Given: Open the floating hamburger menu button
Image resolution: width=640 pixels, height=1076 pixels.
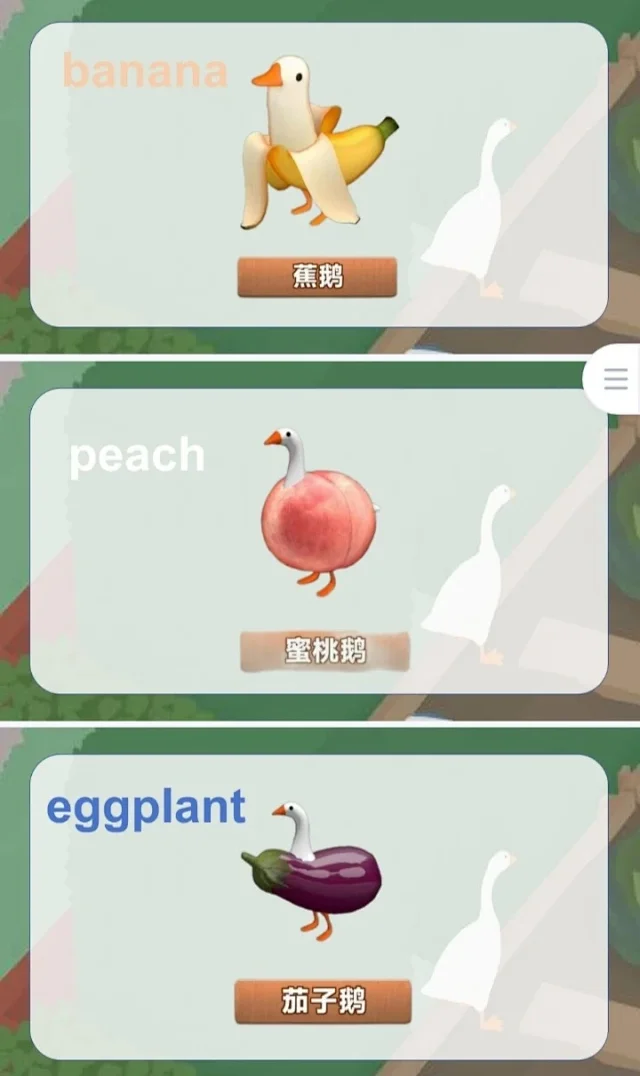Looking at the screenshot, I should click(x=616, y=379).
